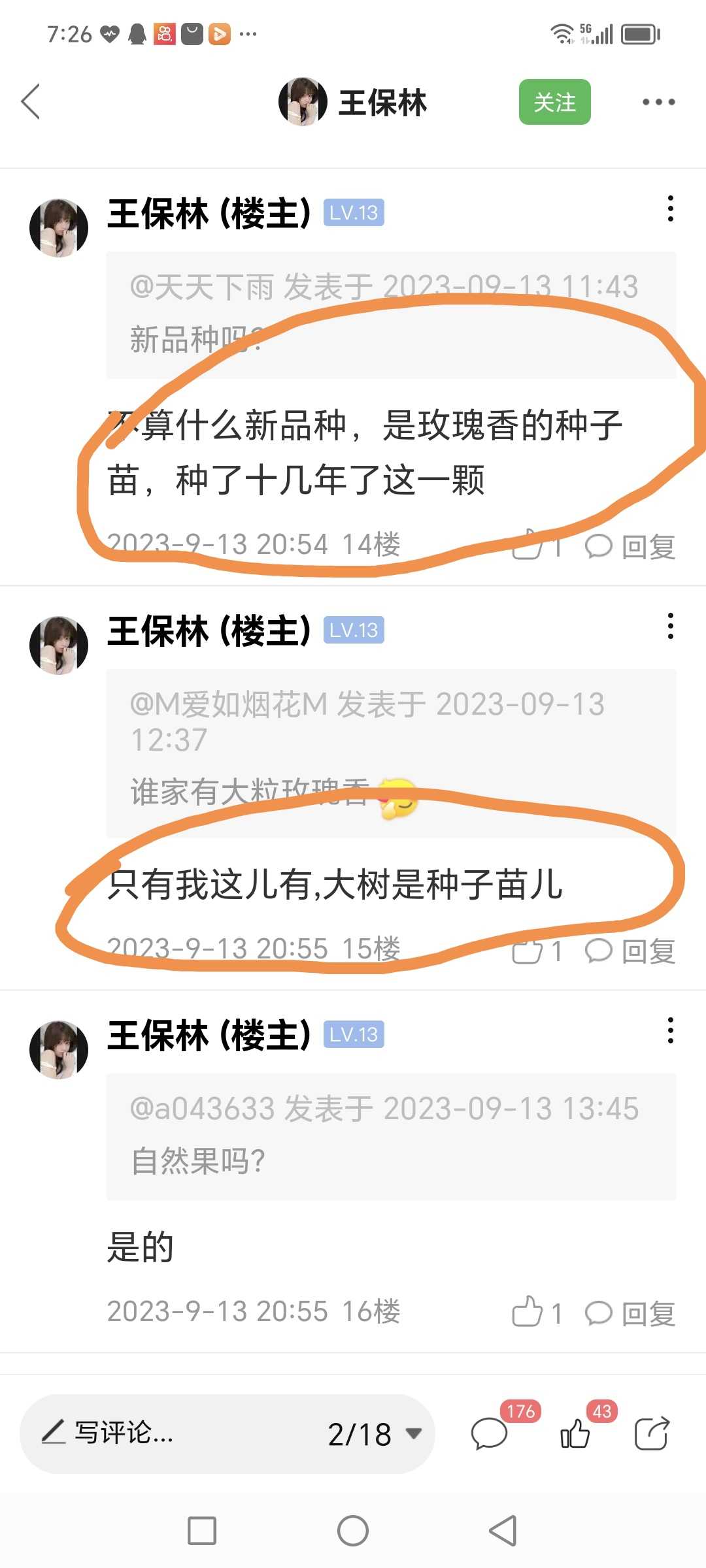Image resolution: width=706 pixels, height=1568 pixels.
Task: Follow 王保林 with the 关注 button
Action: [x=554, y=102]
